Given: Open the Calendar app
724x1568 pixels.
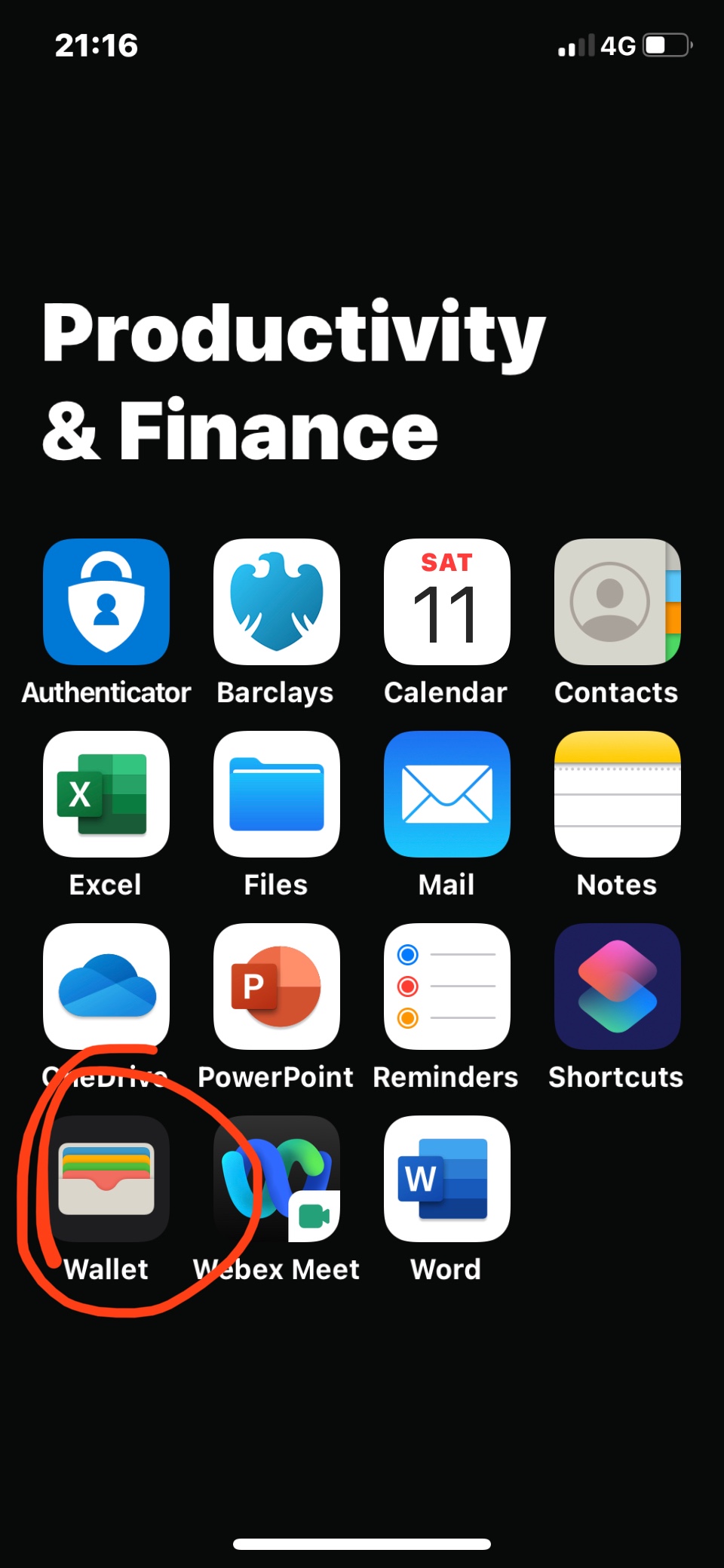Looking at the screenshot, I should (x=446, y=601).
